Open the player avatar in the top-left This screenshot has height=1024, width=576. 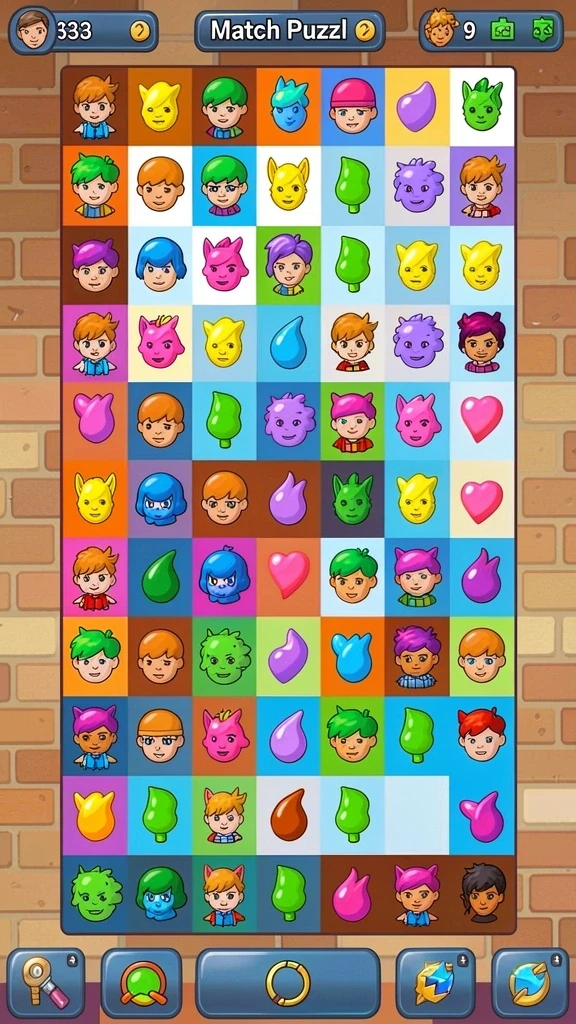(32, 29)
